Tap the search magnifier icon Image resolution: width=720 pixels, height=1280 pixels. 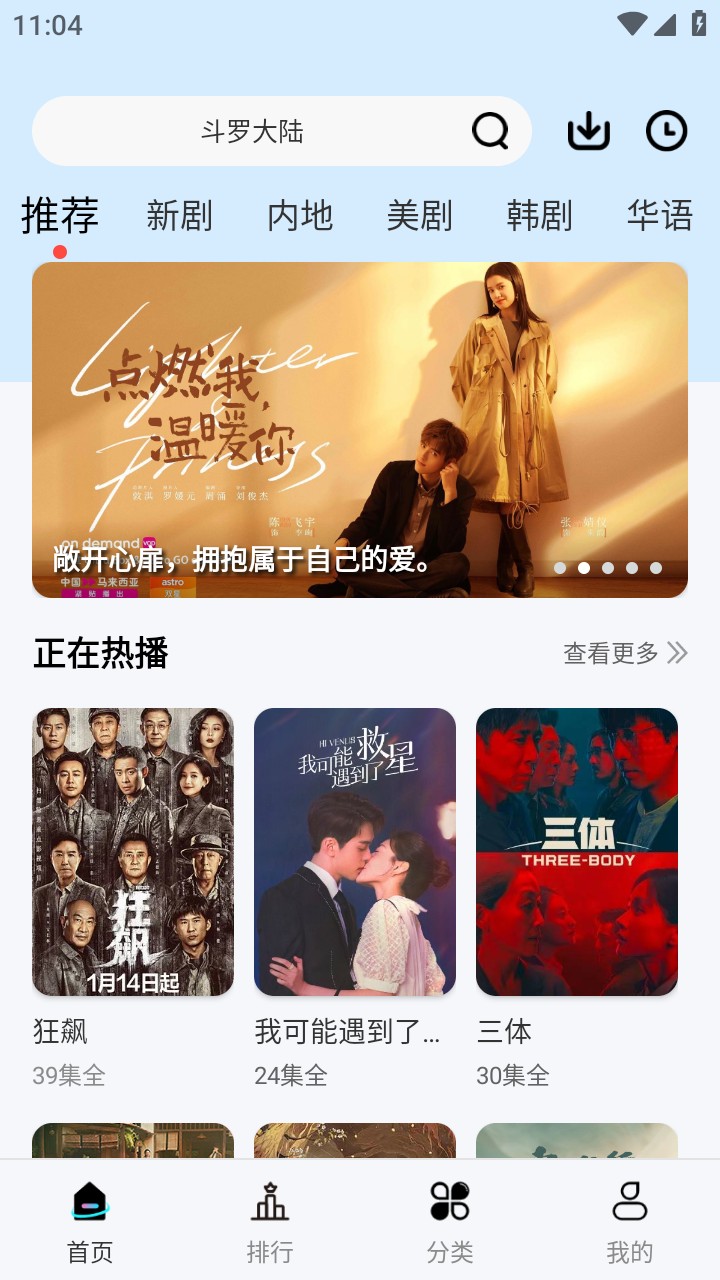(488, 130)
